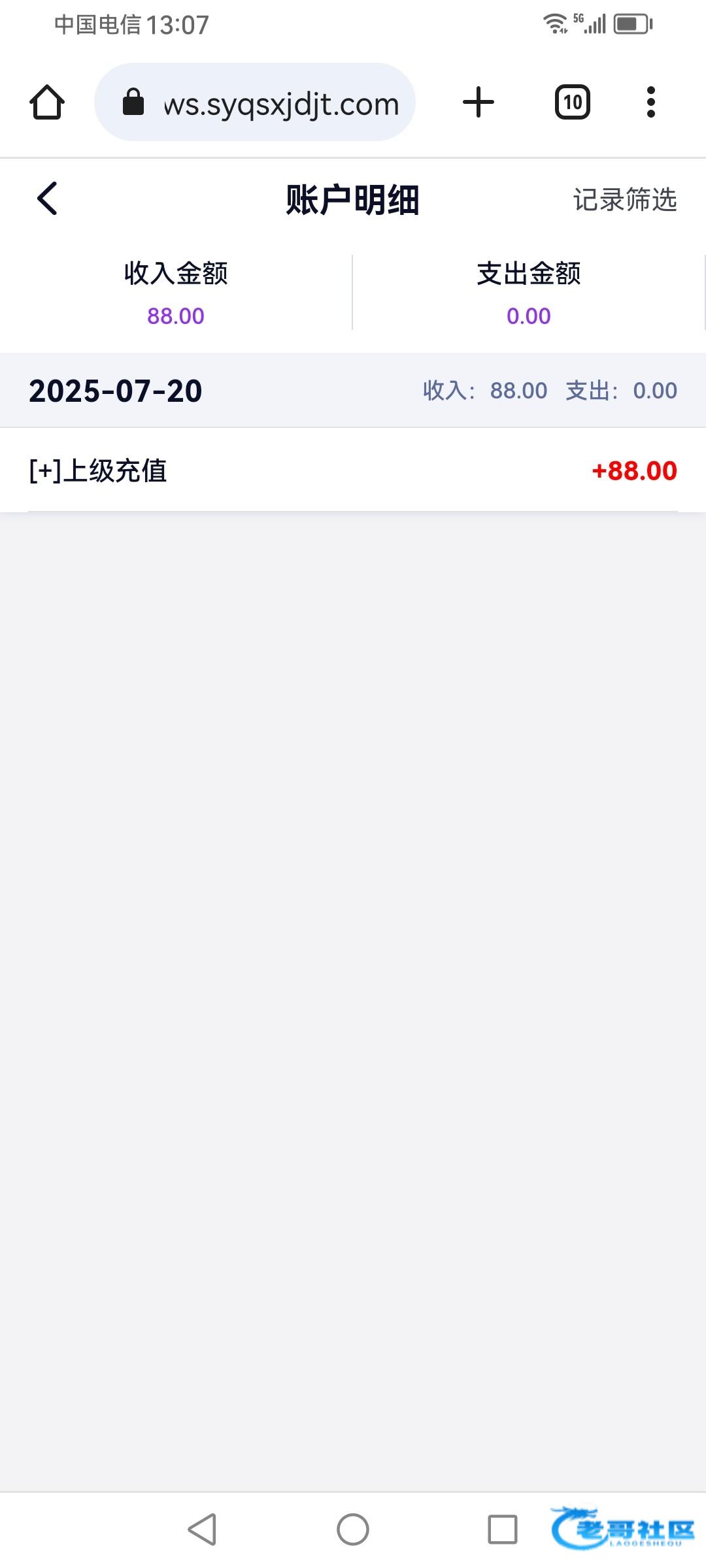The height and width of the screenshot is (1568, 706).
Task: Open the 上级充值 +88.00 record
Action: click(x=353, y=470)
